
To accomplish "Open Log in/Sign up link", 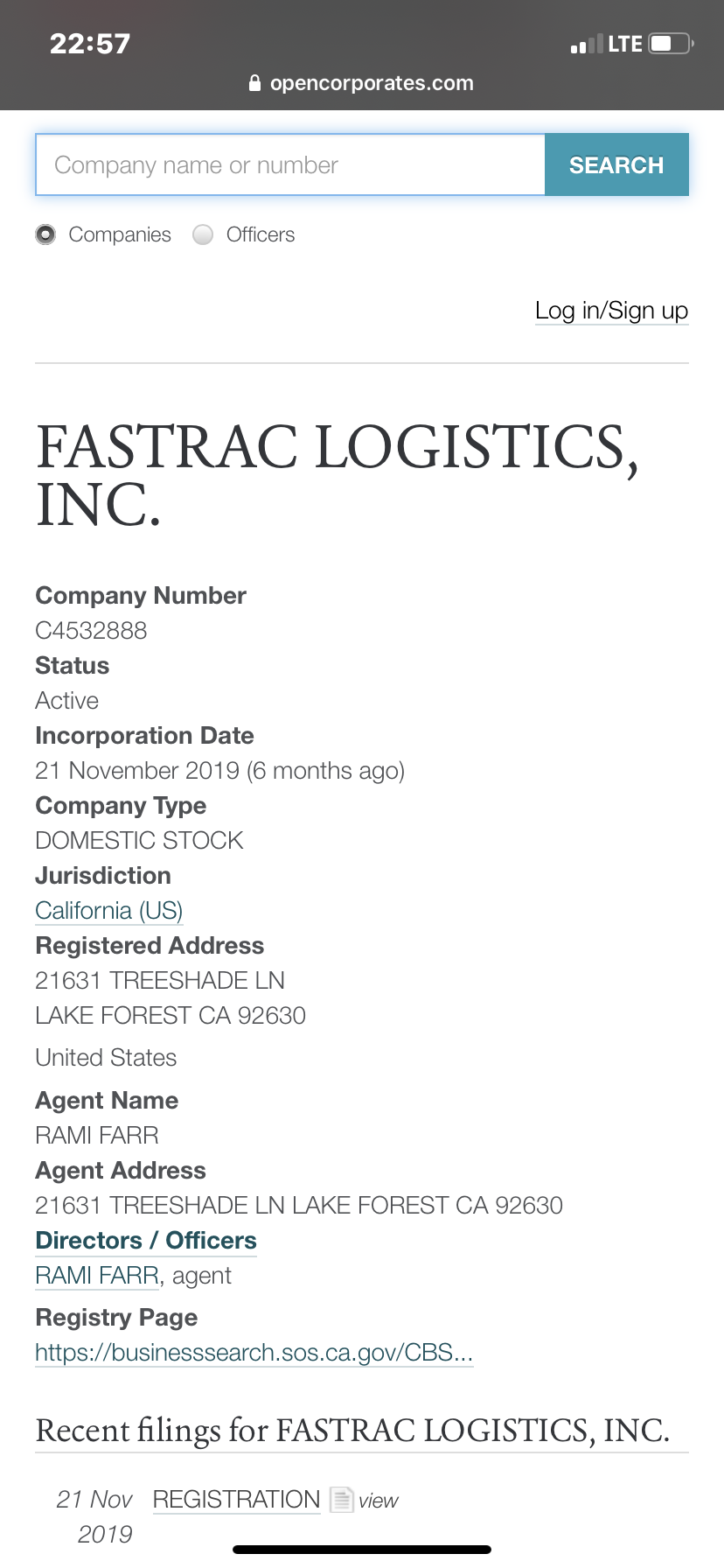I will coord(612,311).
